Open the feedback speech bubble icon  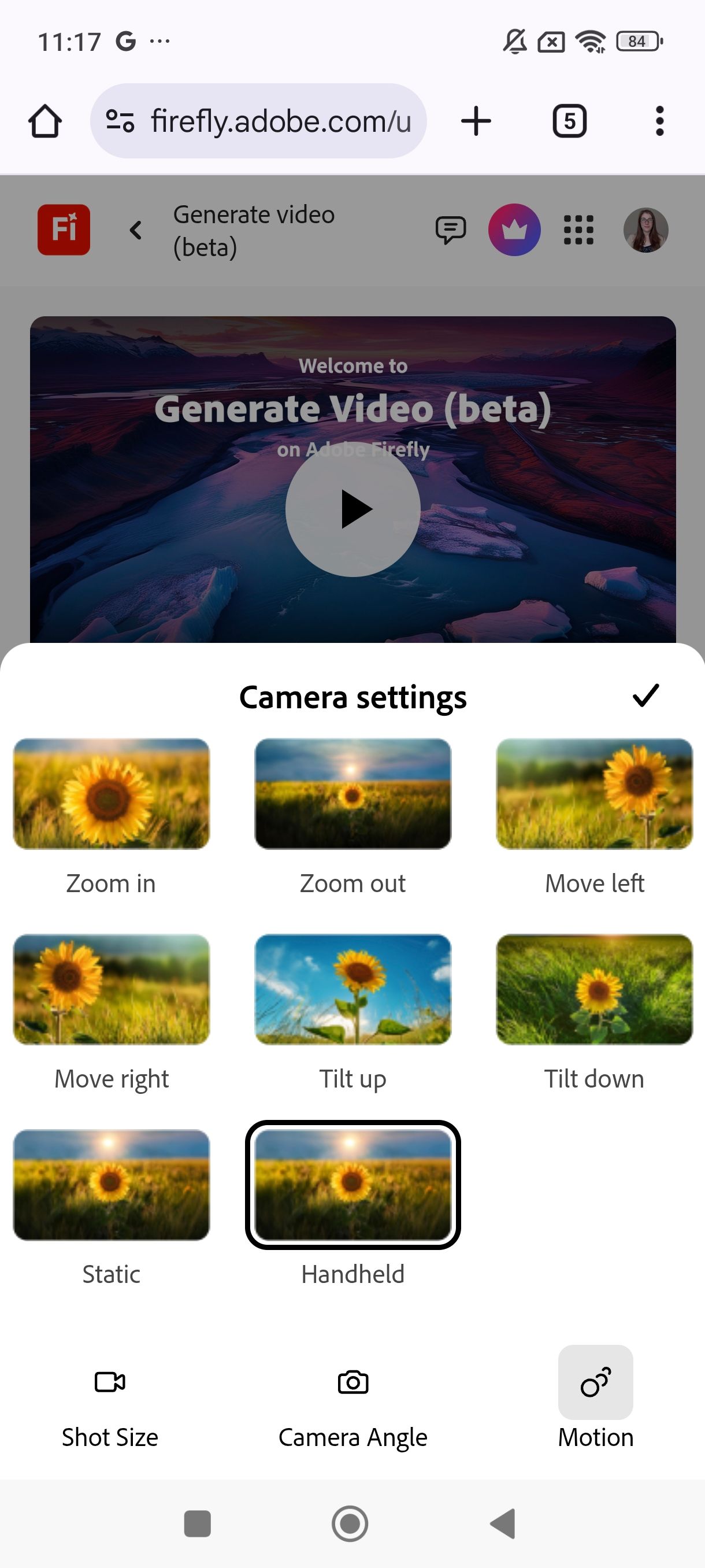[450, 230]
